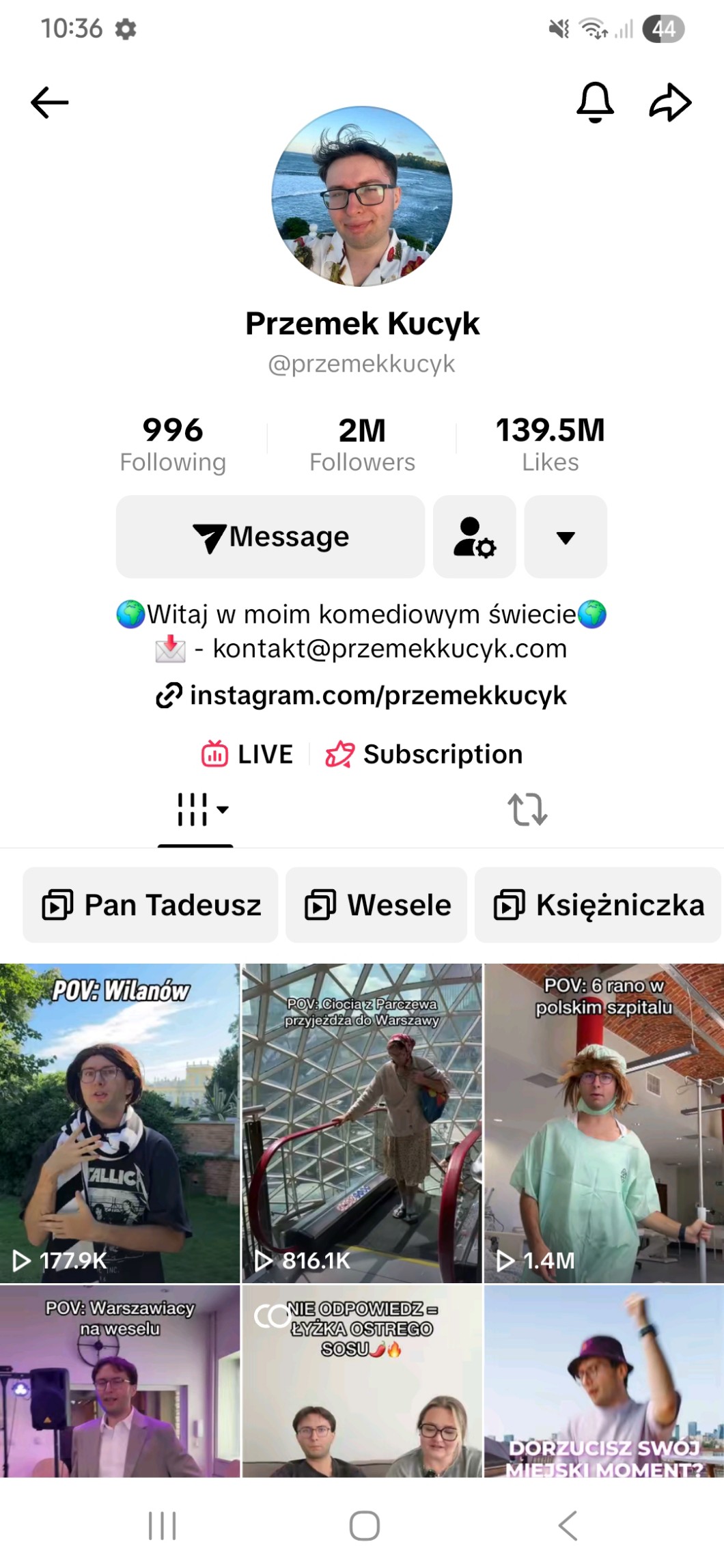View the Followers list
Image resolution: width=724 pixels, height=1568 pixels.
coord(362,444)
